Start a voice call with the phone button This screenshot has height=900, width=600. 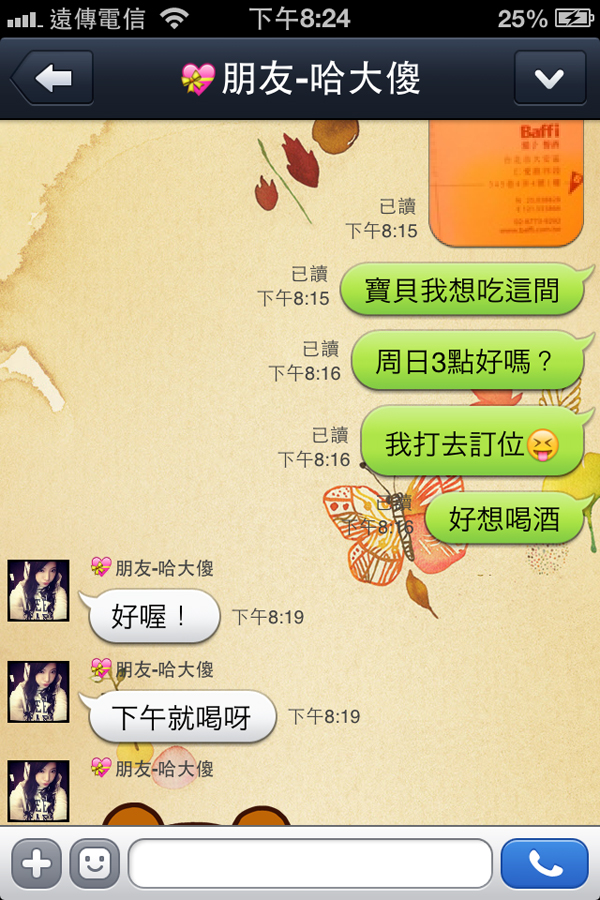click(x=544, y=863)
